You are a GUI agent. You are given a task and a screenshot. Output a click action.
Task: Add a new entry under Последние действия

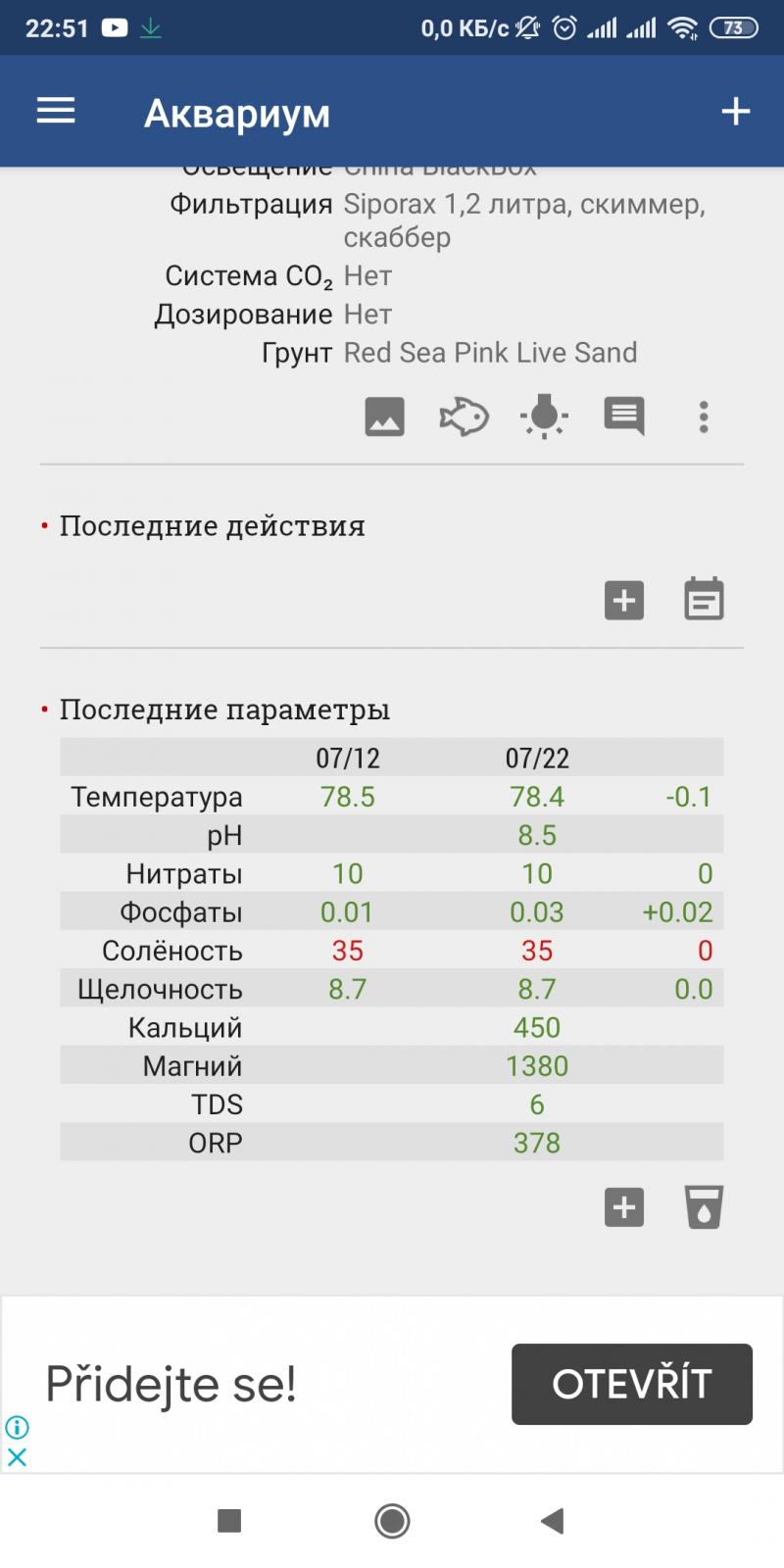tap(624, 601)
